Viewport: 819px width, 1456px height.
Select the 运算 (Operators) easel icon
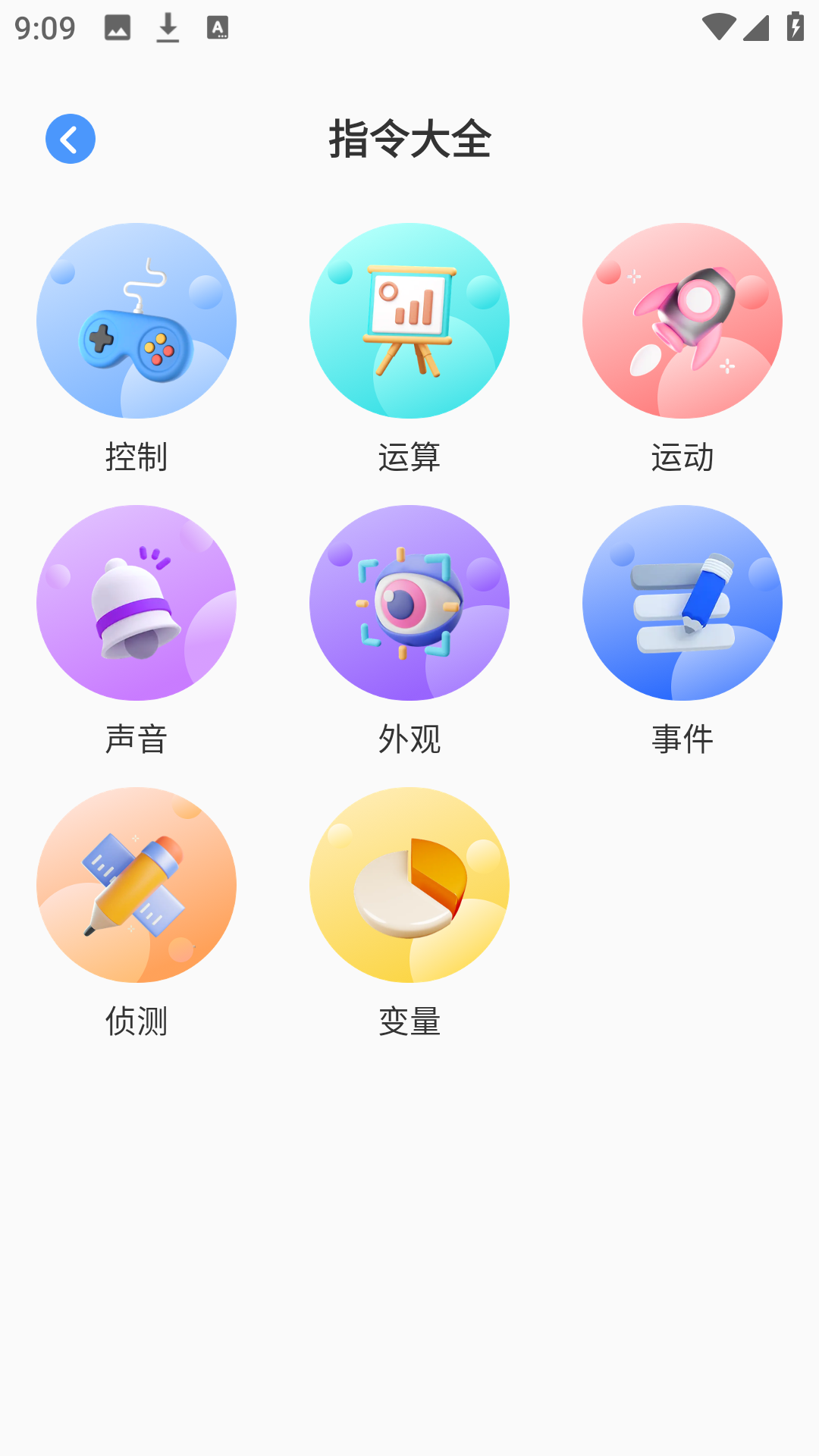409,321
